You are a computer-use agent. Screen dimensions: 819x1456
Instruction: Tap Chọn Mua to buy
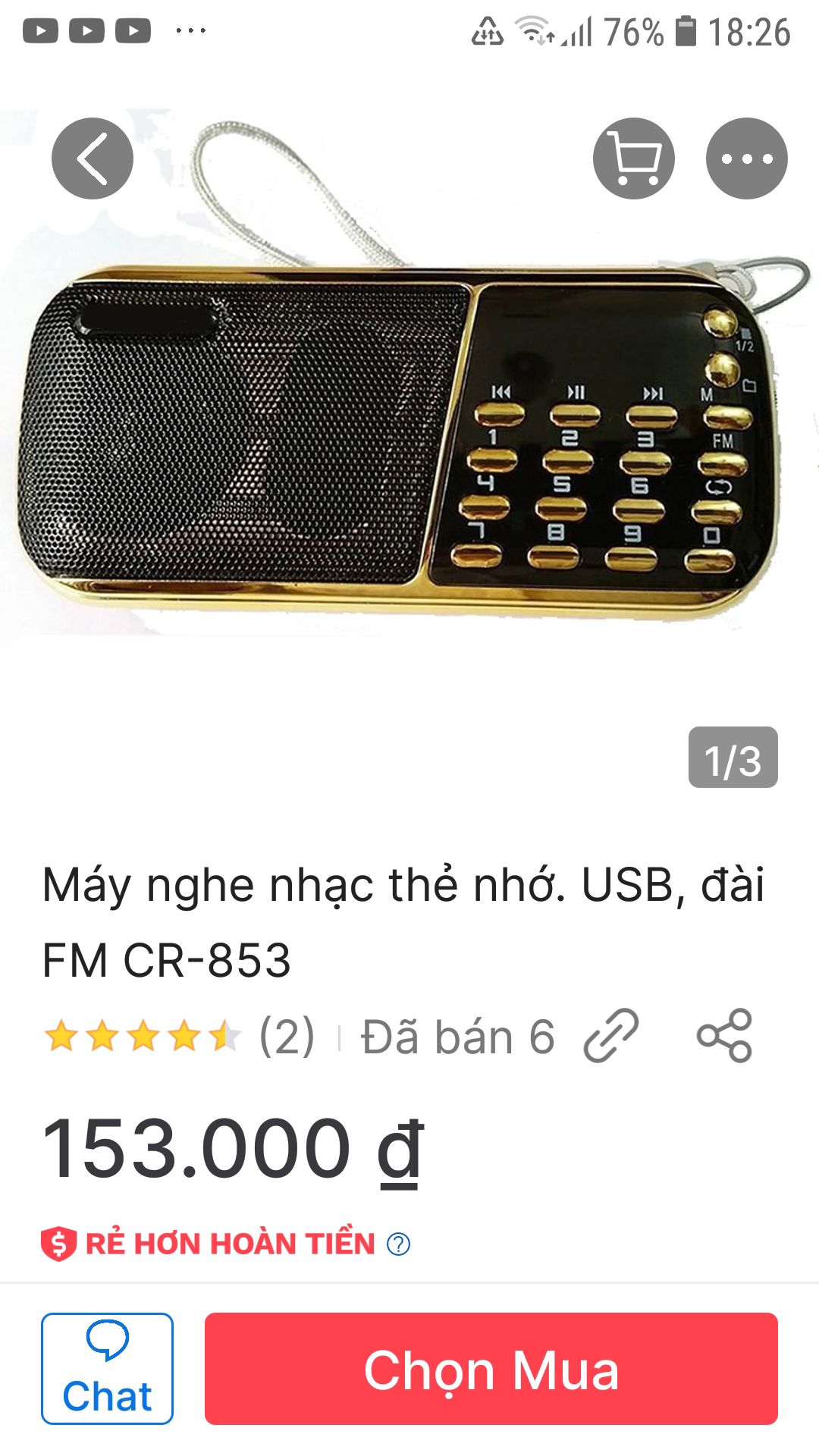[491, 1369]
